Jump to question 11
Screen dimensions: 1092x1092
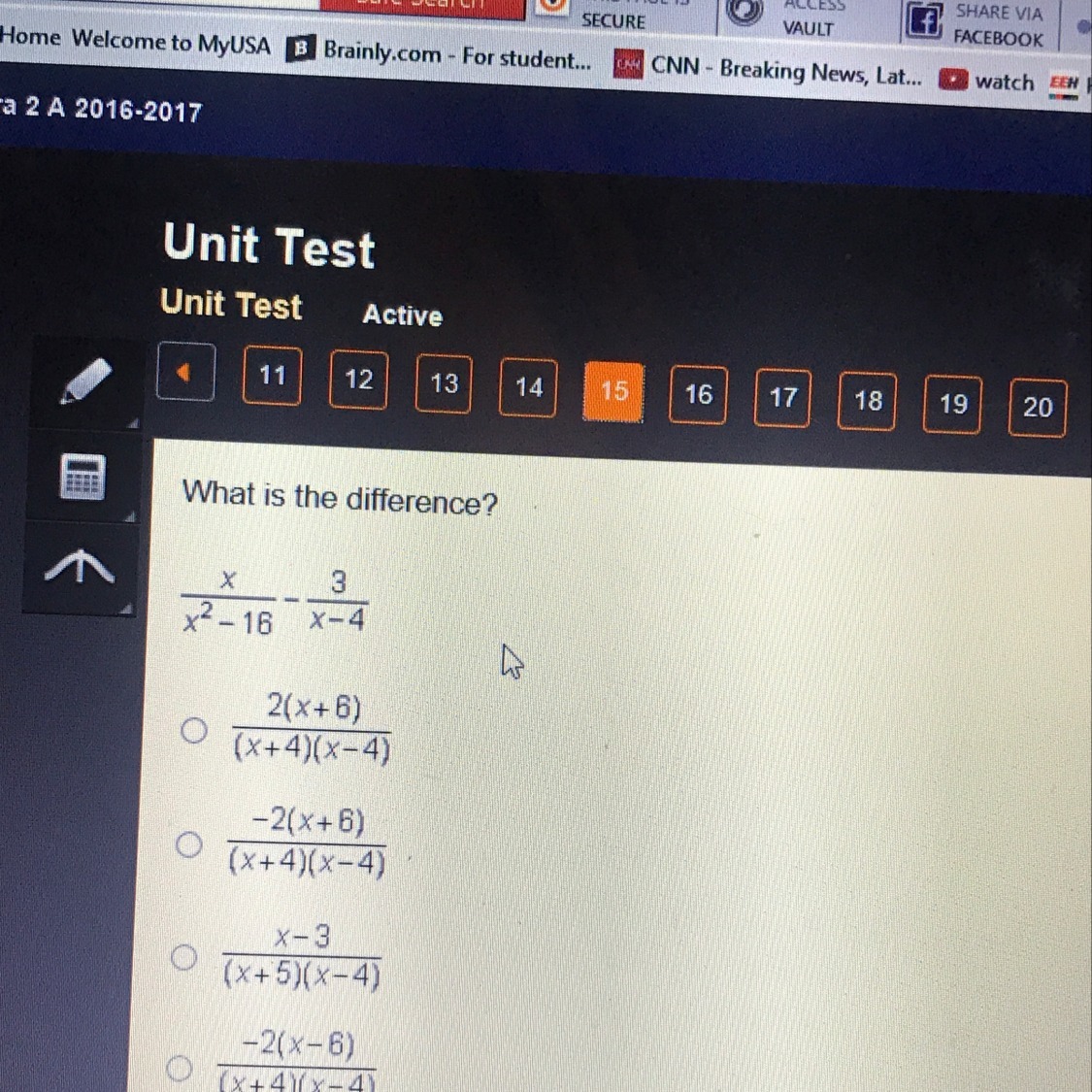pyautogui.click(x=272, y=376)
